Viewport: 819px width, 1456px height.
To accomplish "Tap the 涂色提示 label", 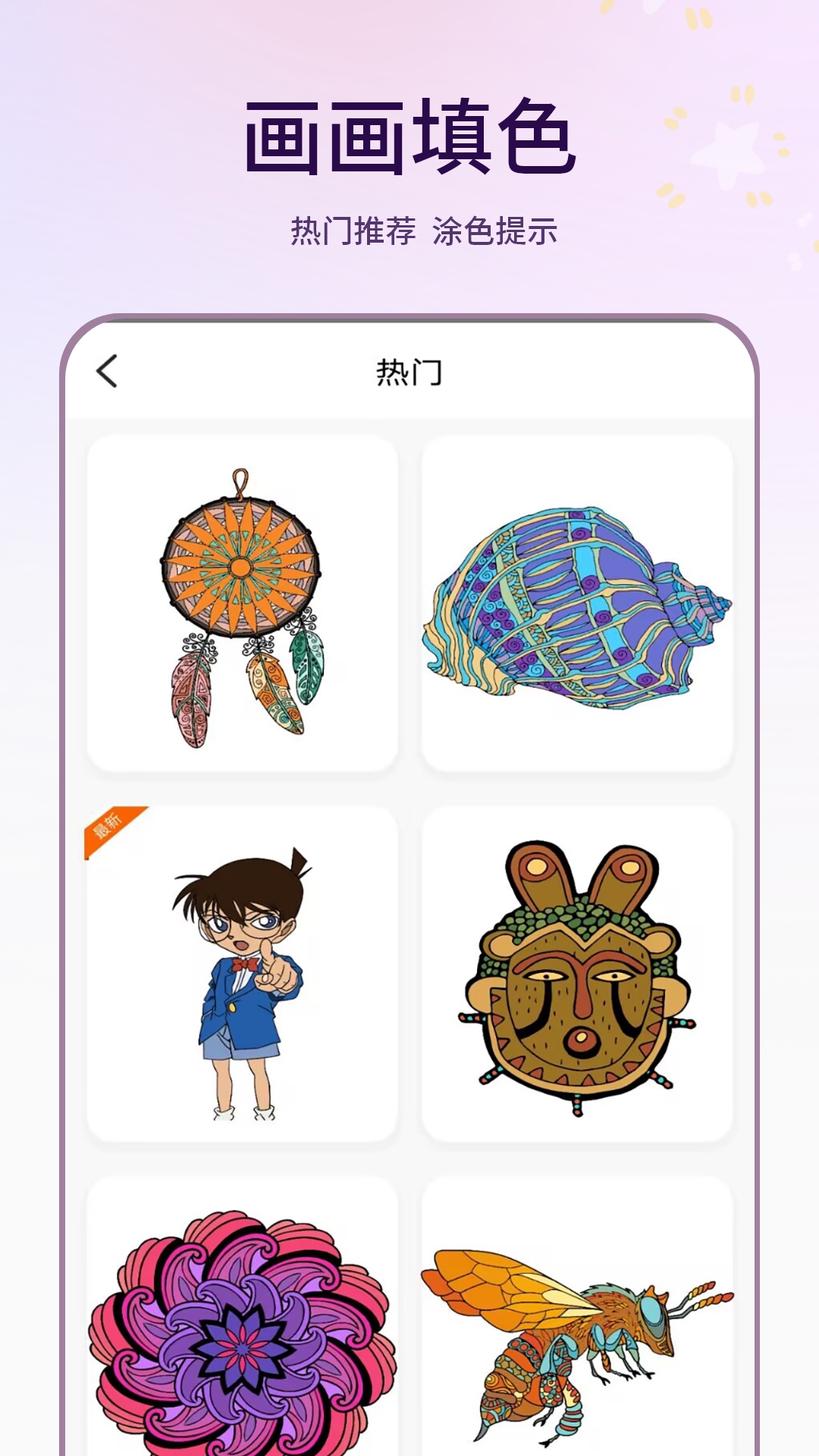I will coord(497,231).
